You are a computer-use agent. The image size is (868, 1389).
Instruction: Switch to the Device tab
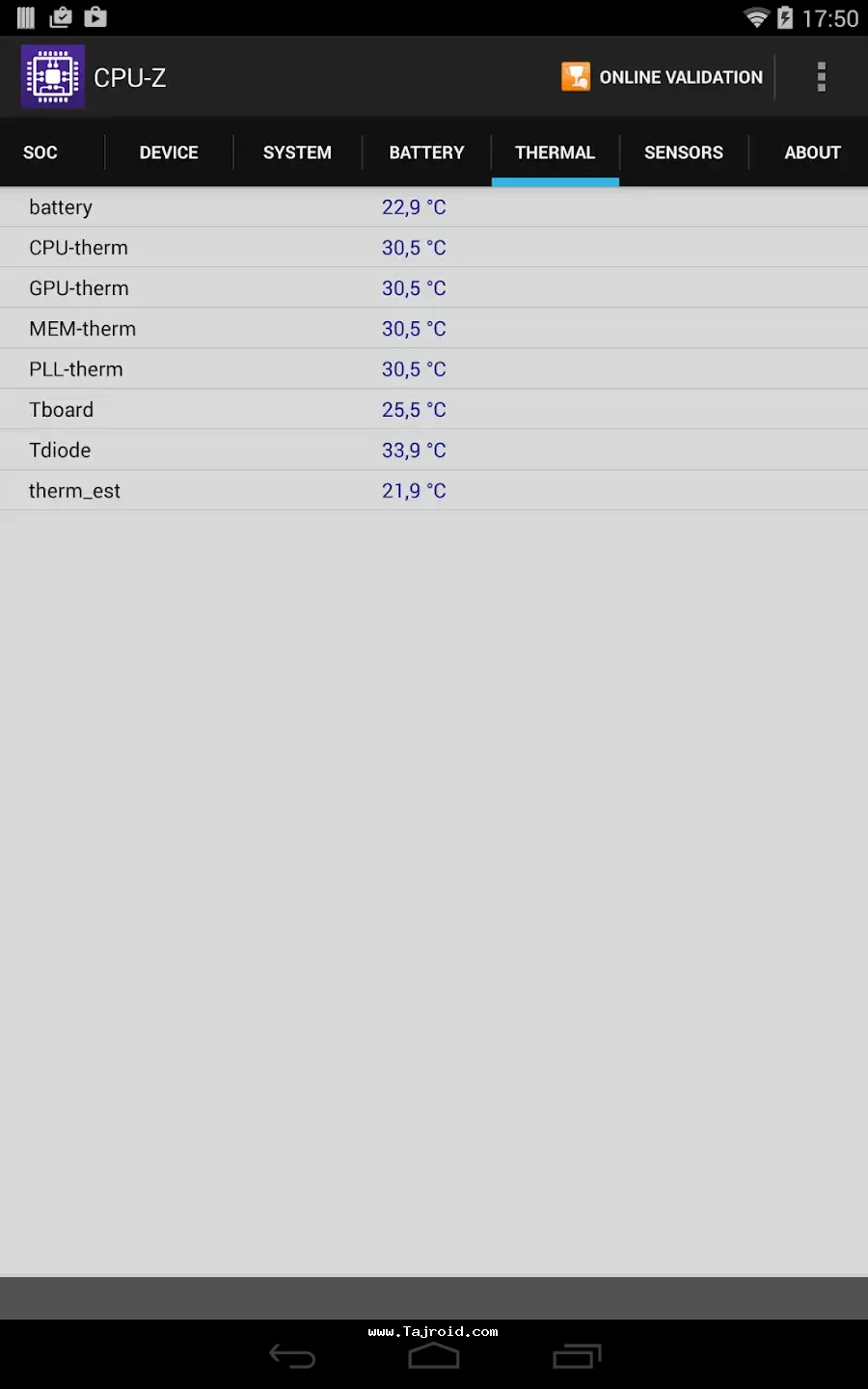(x=169, y=152)
